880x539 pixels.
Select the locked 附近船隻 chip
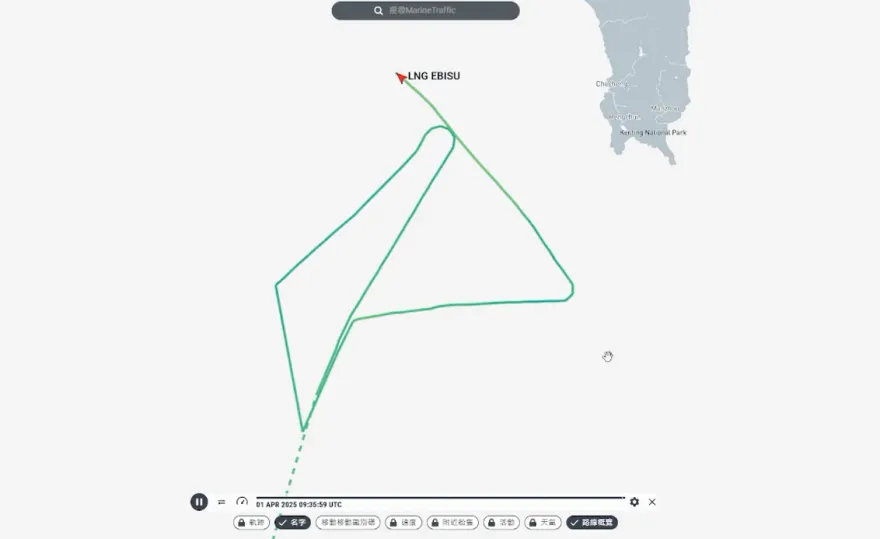coord(453,522)
